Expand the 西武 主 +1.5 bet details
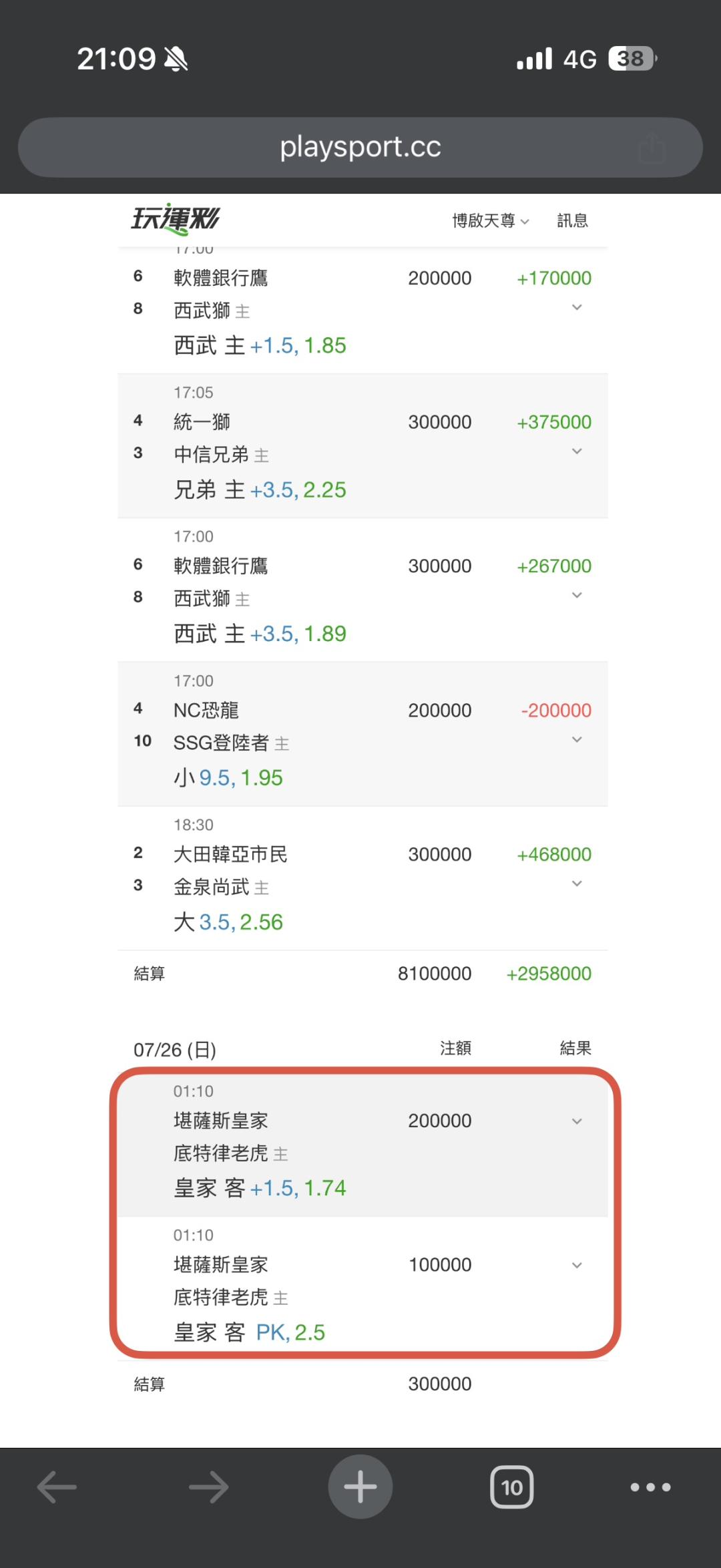Viewport: 721px width, 1568px height. point(577,307)
